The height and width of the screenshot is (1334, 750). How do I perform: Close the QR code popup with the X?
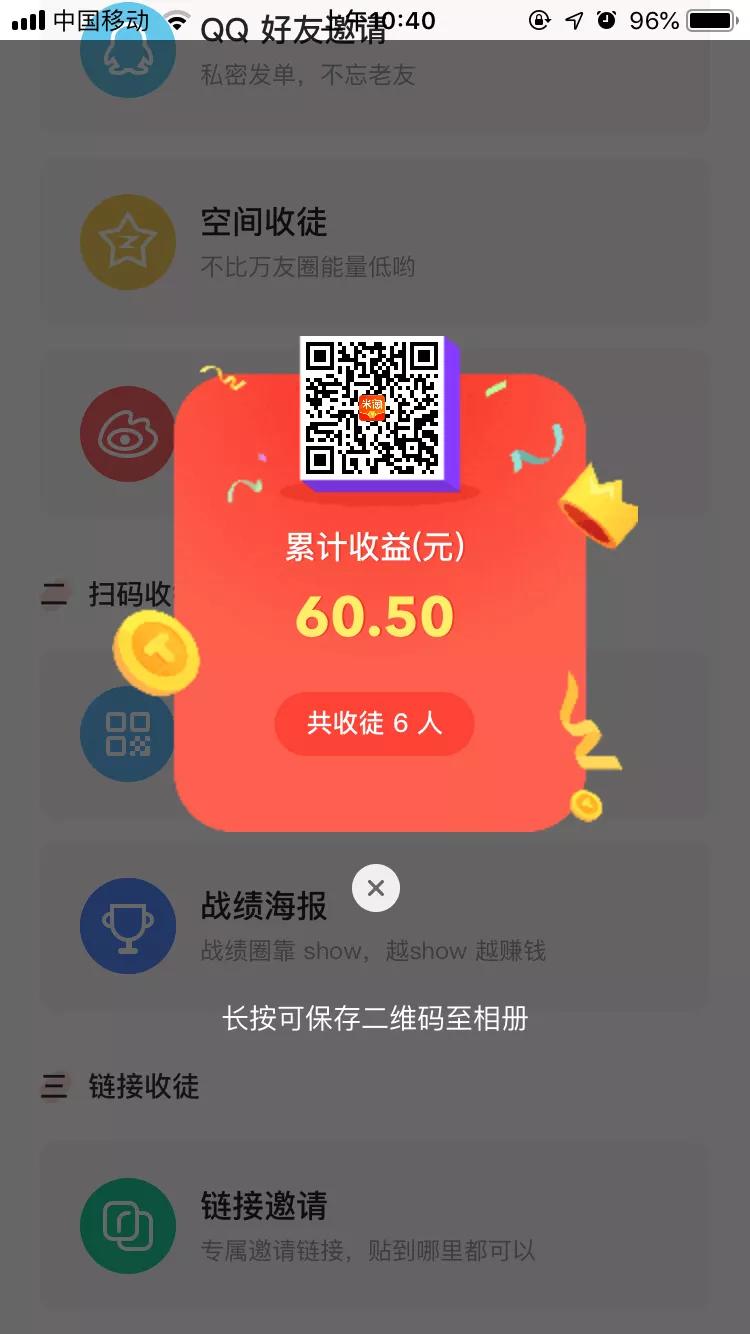pos(375,888)
